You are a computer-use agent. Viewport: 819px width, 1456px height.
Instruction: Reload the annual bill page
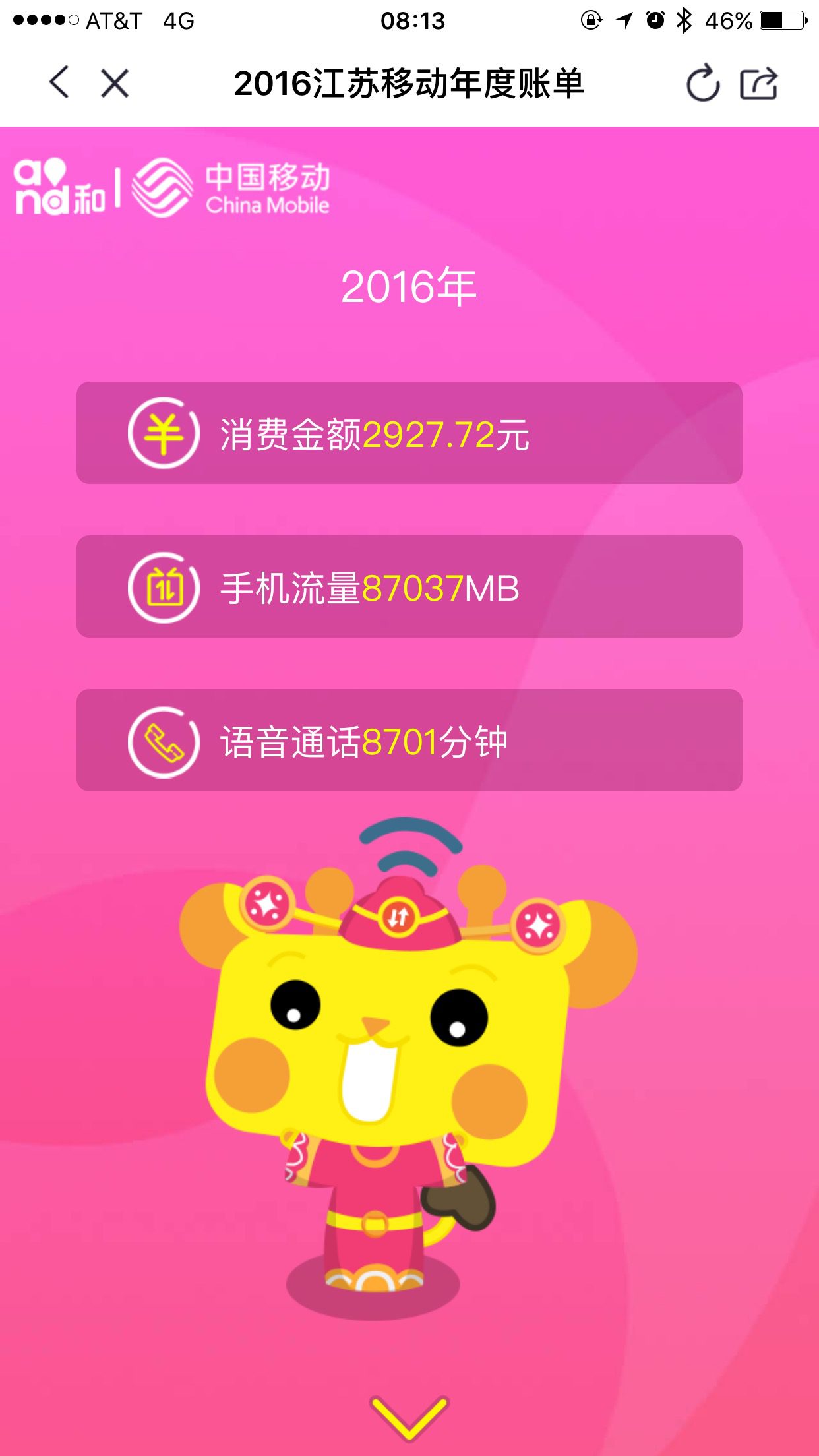(x=703, y=83)
